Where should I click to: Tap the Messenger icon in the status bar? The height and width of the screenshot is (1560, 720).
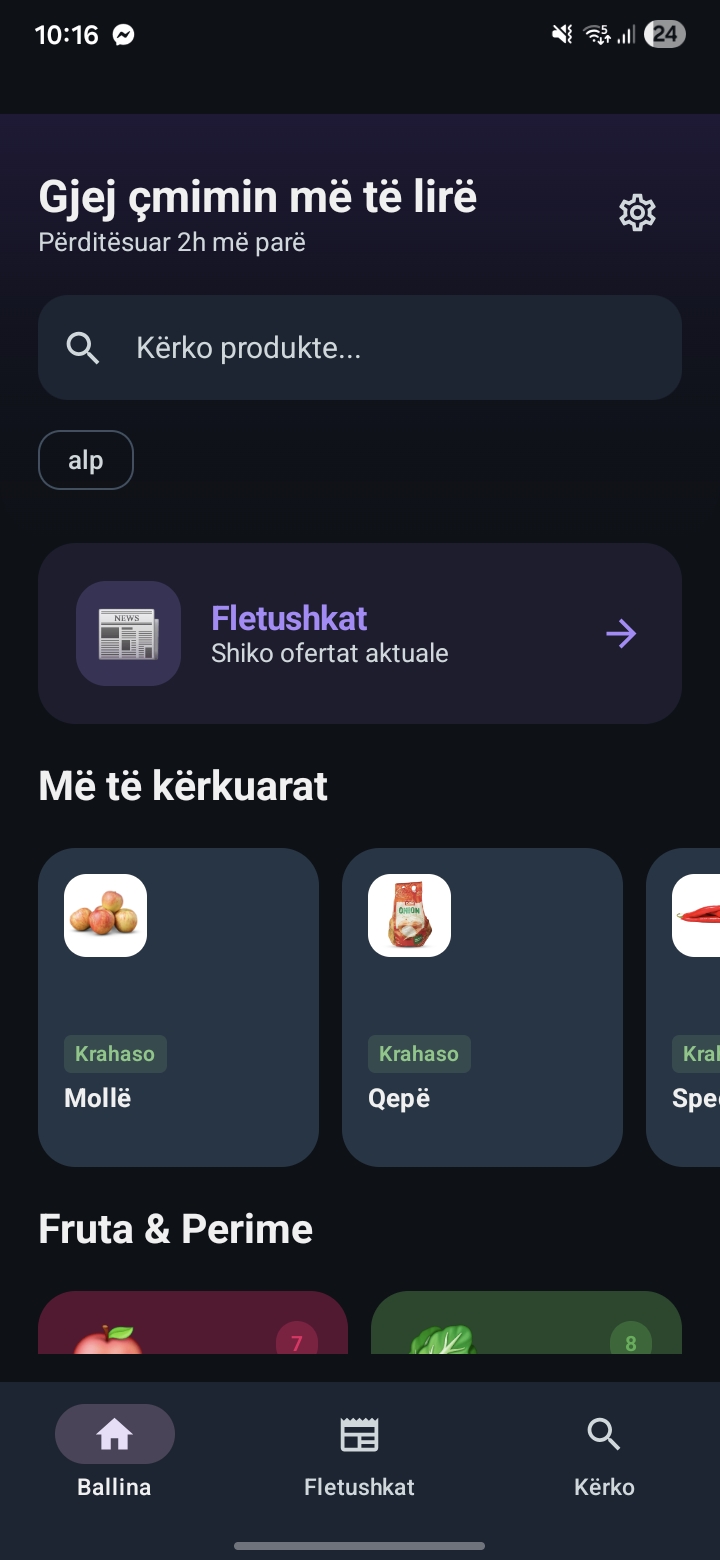click(122, 34)
